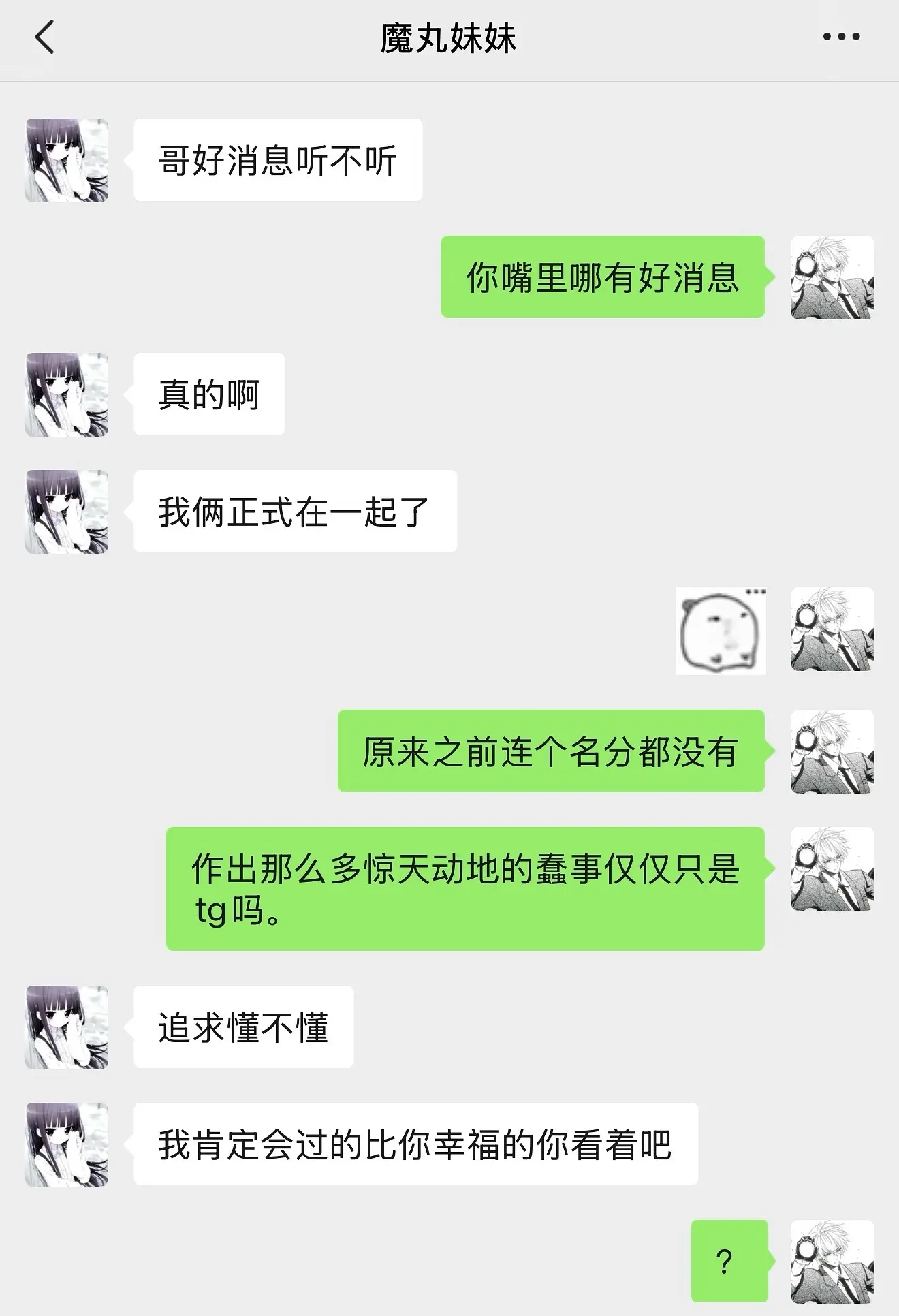Select the "哥好消息听不听" message bubble
Screen dimensions: 899x1316
pos(276,160)
